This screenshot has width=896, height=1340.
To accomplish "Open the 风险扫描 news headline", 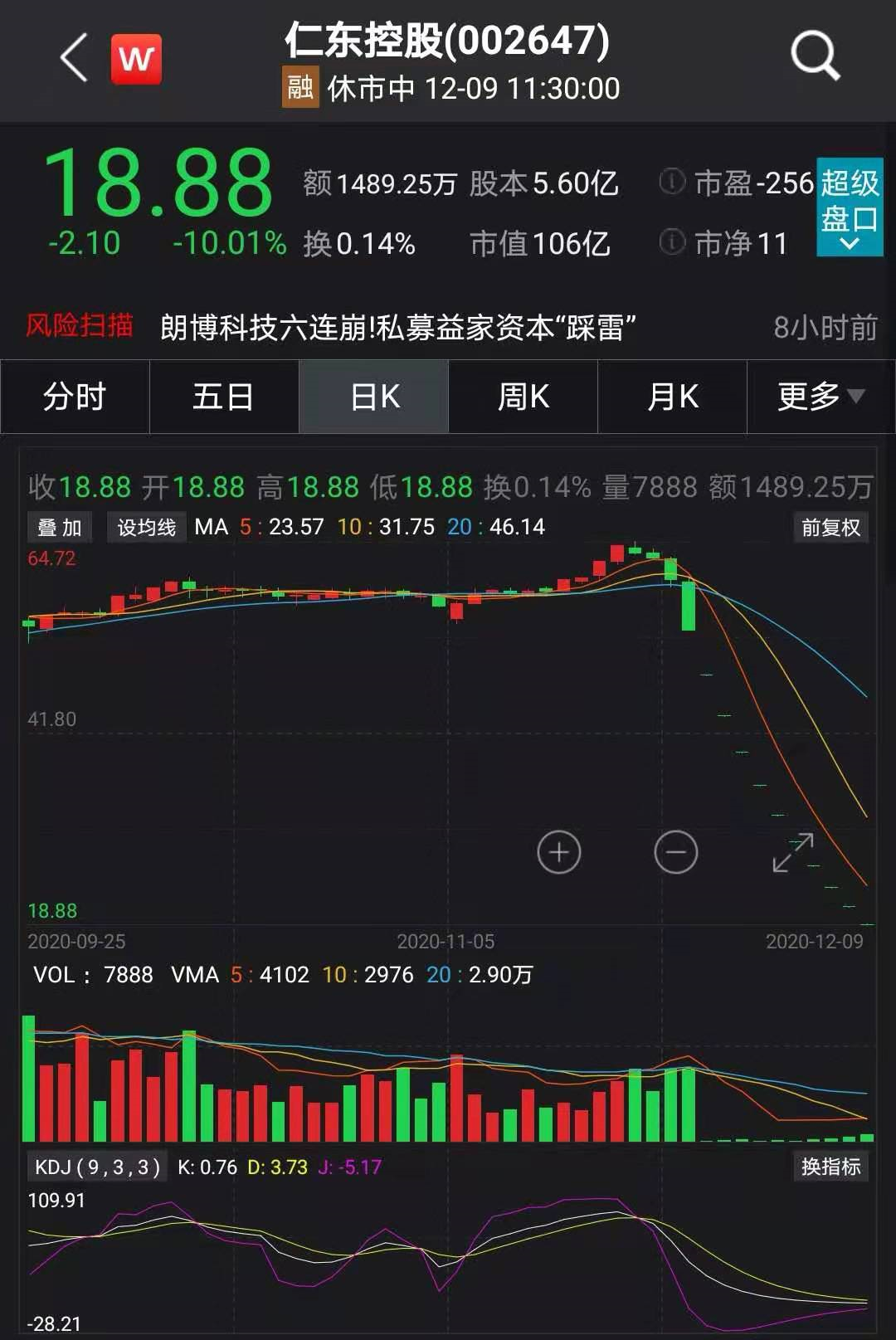I will point(398,328).
